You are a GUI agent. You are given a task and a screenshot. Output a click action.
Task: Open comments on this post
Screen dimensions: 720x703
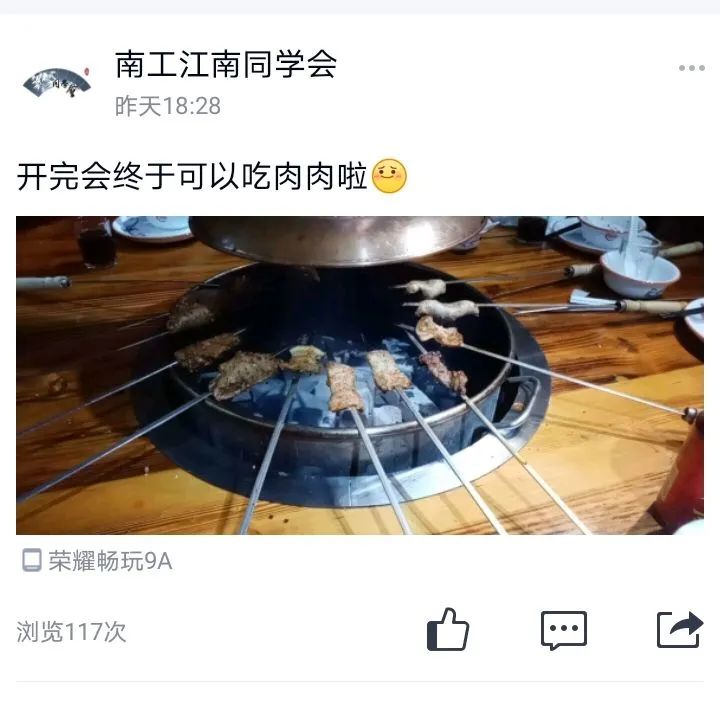563,630
